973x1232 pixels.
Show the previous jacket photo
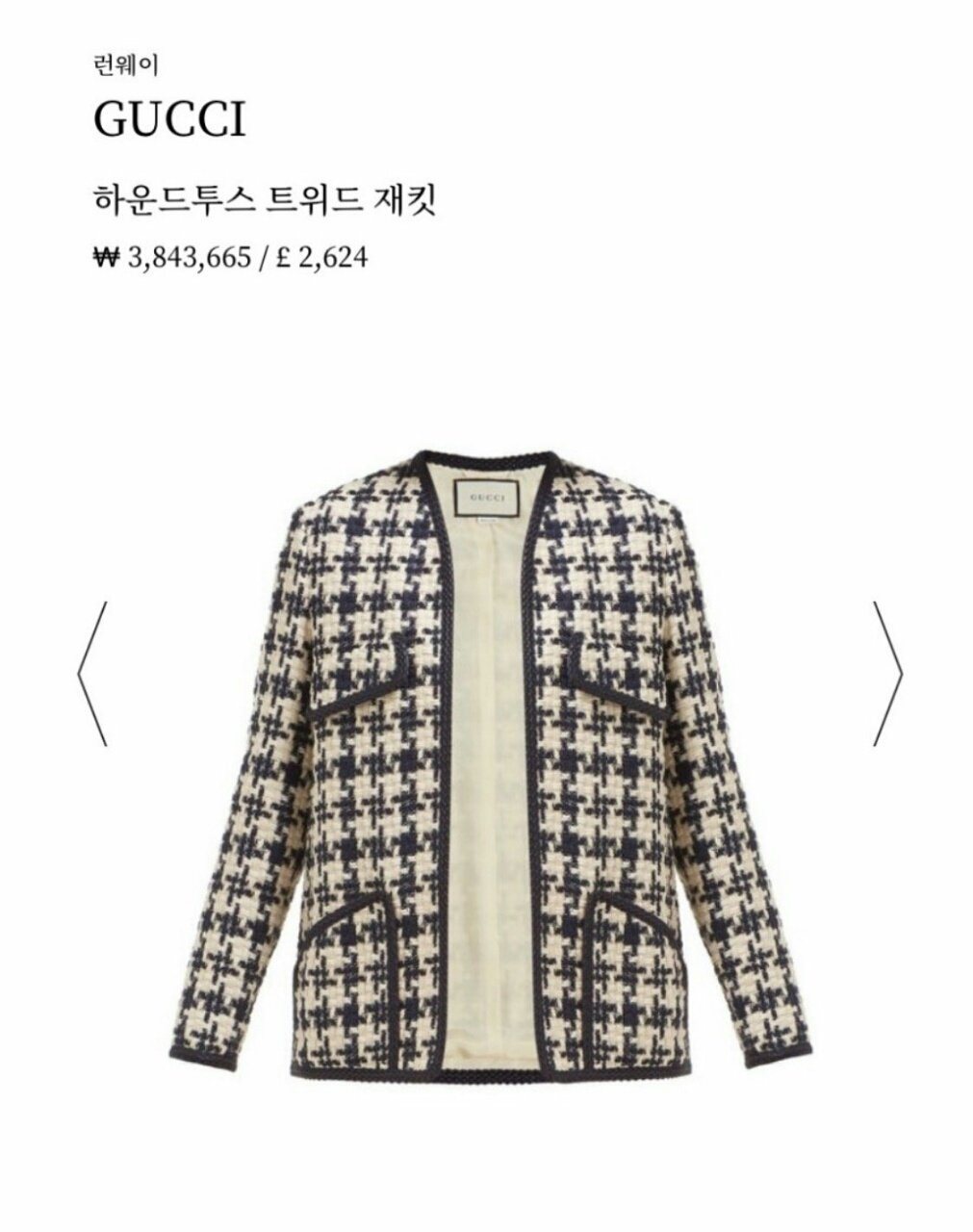(x=92, y=673)
